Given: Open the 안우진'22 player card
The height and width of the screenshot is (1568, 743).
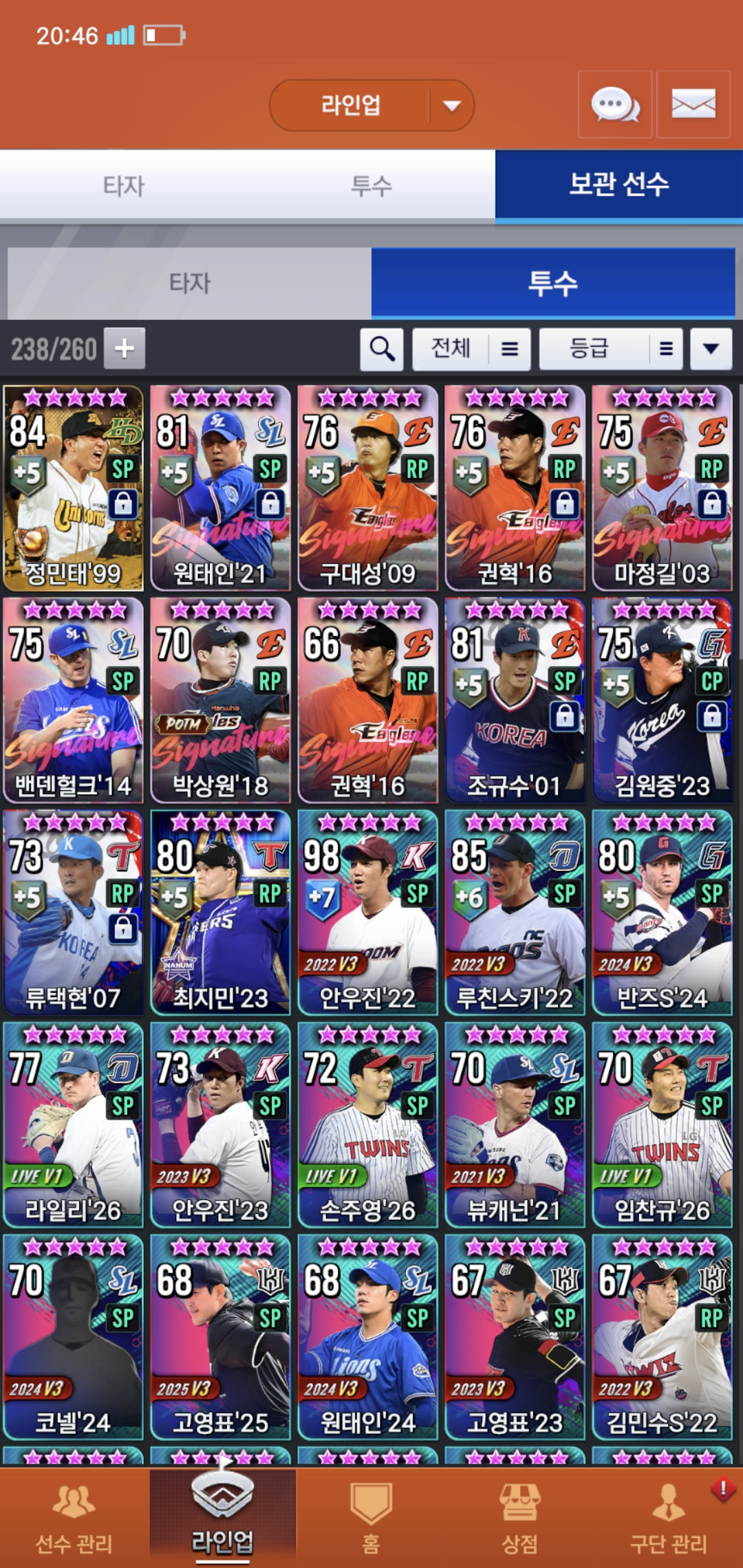Looking at the screenshot, I should point(367,912).
